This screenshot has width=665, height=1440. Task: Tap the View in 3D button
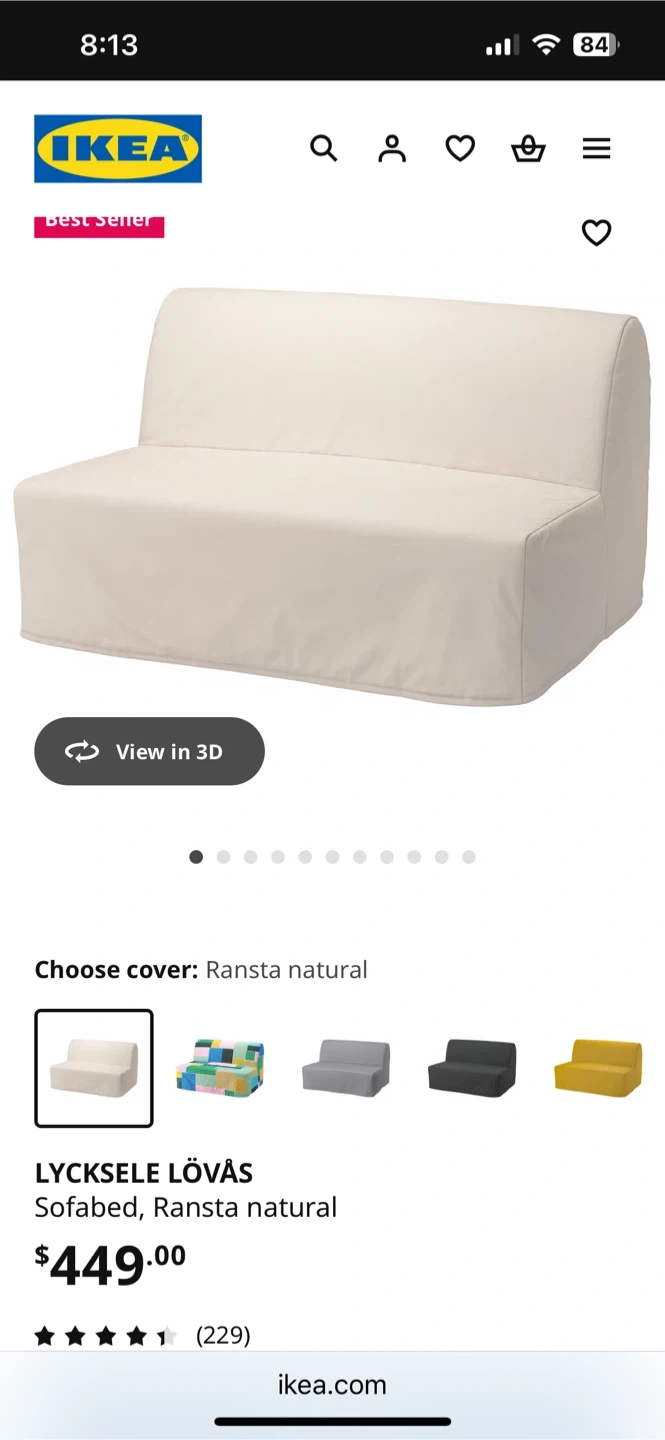[x=149, y=751]
